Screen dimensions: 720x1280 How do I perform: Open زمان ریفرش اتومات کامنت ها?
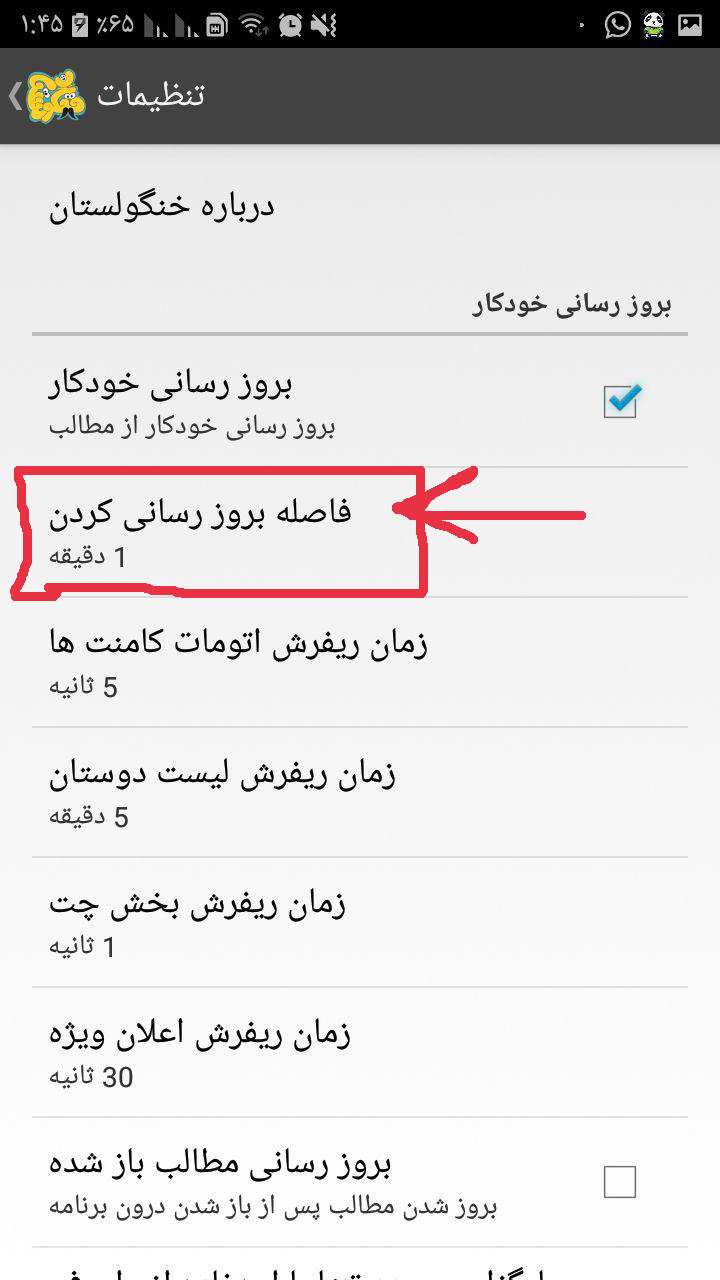click(360, 662)
